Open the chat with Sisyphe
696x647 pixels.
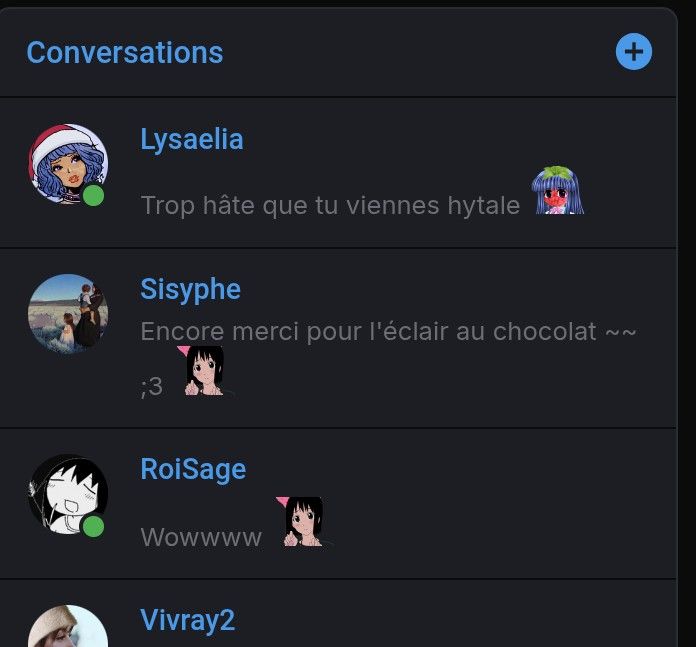tap(190, 290)
